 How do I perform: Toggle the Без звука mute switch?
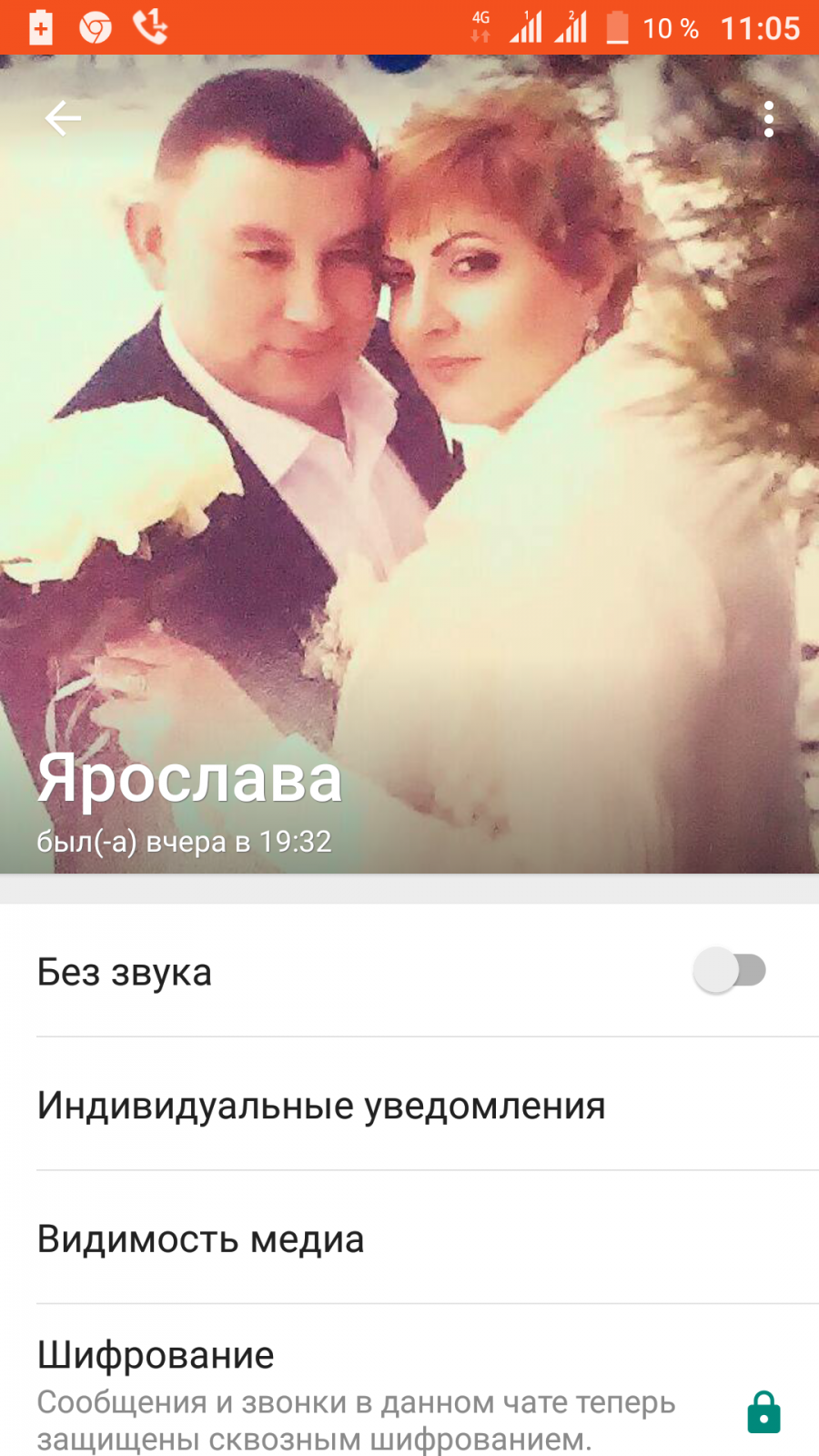coord(730,970)
